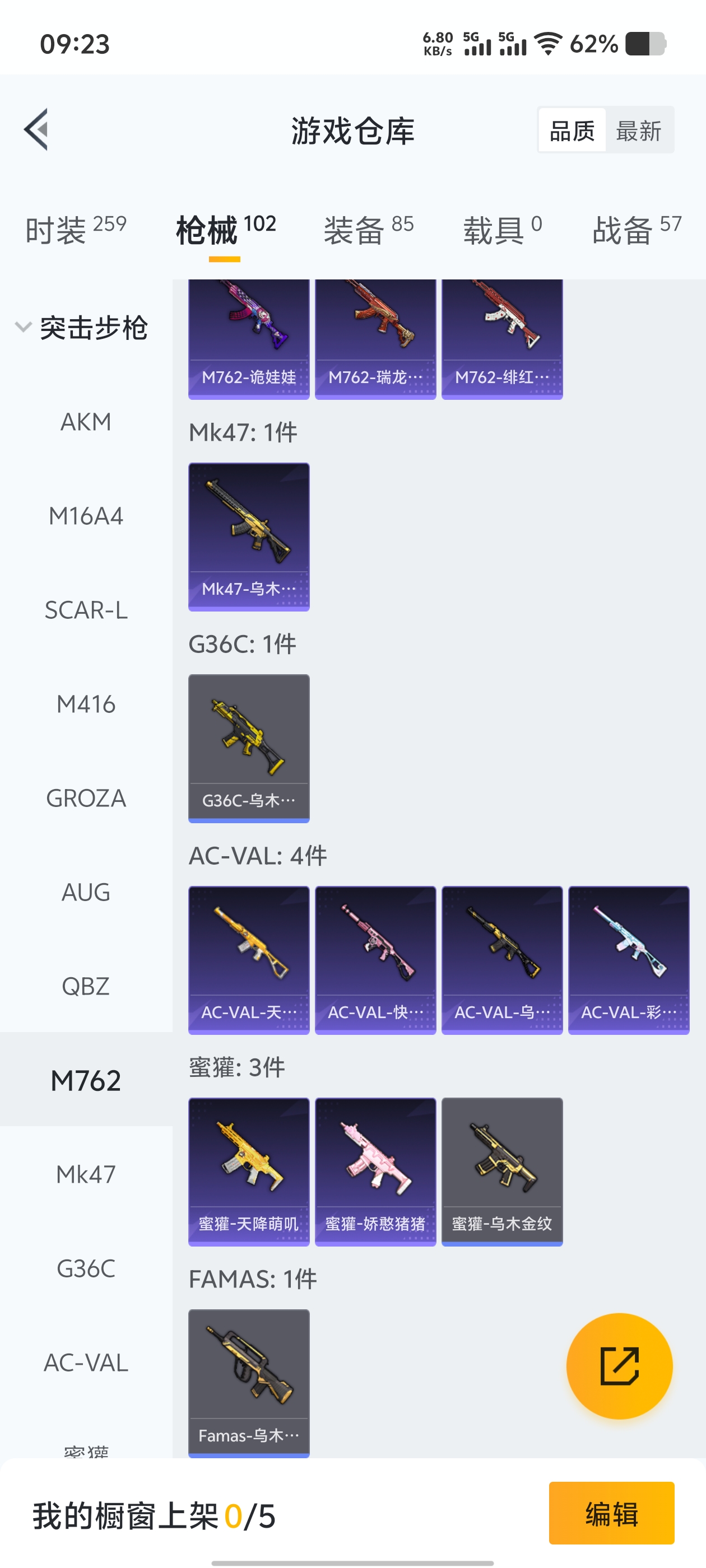The width and height of the screenshot is (706, 1568).
Task: Open the G36C-乌木 skin tile
Action: [x=249, y=748]
